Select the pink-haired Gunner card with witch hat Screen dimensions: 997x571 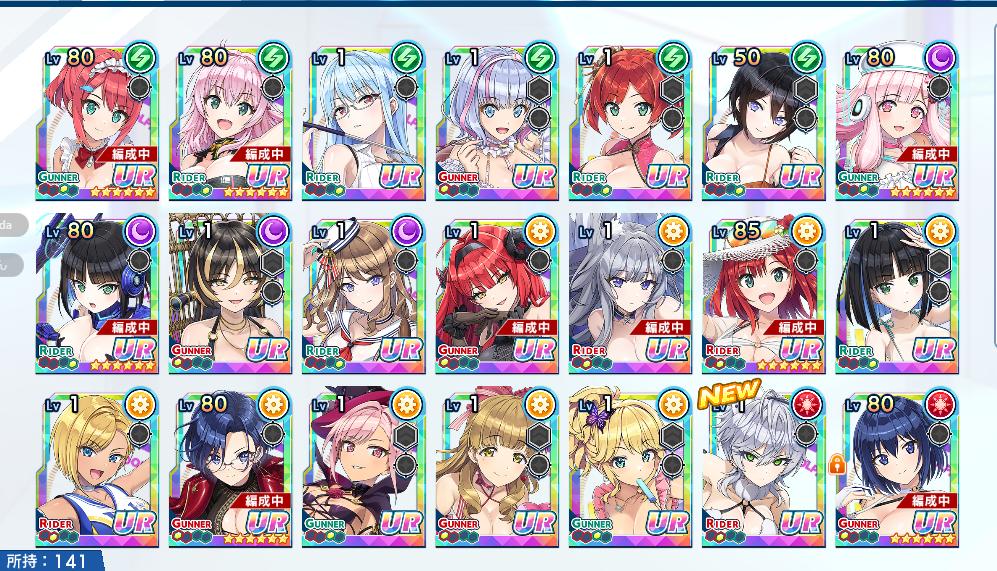(364, 470)
